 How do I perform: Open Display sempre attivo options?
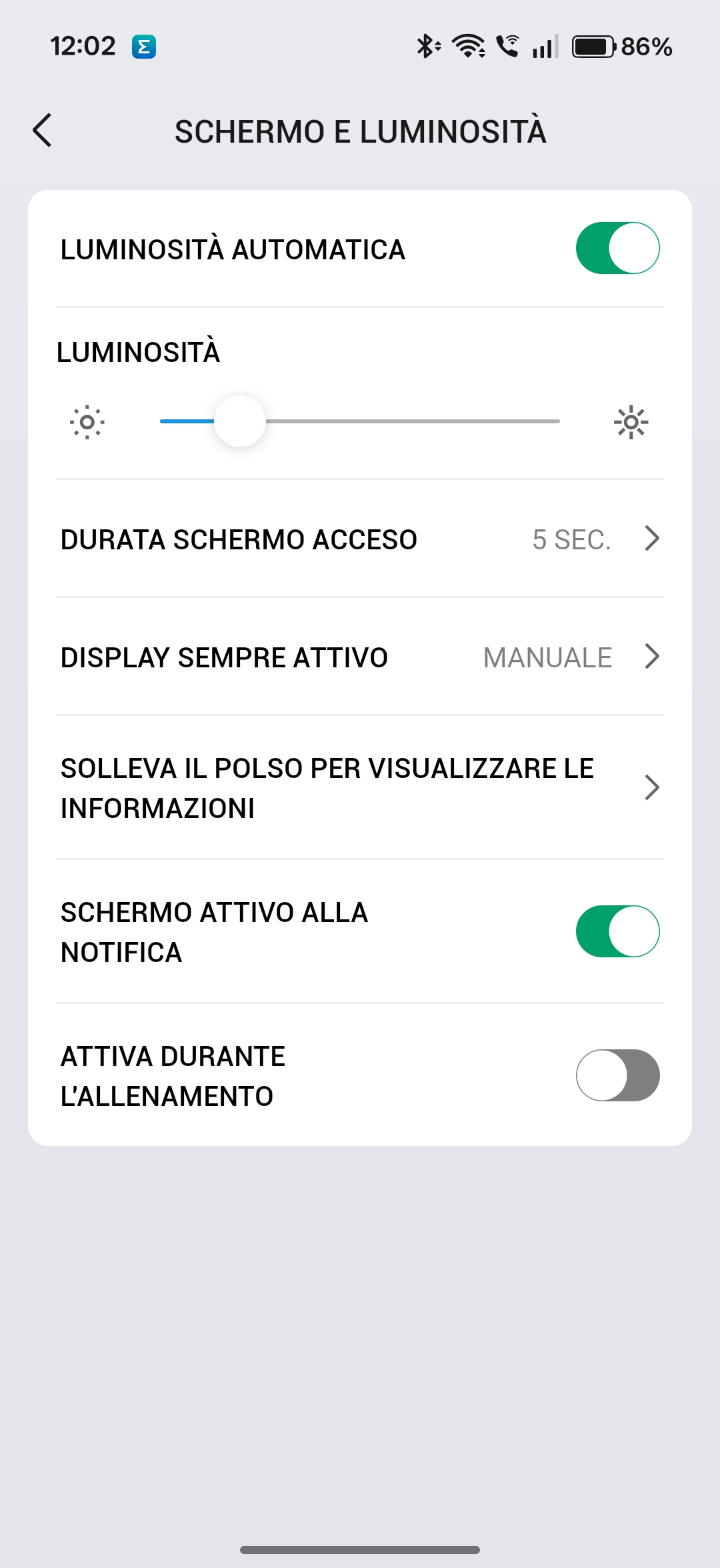click(x=360, y=657)
